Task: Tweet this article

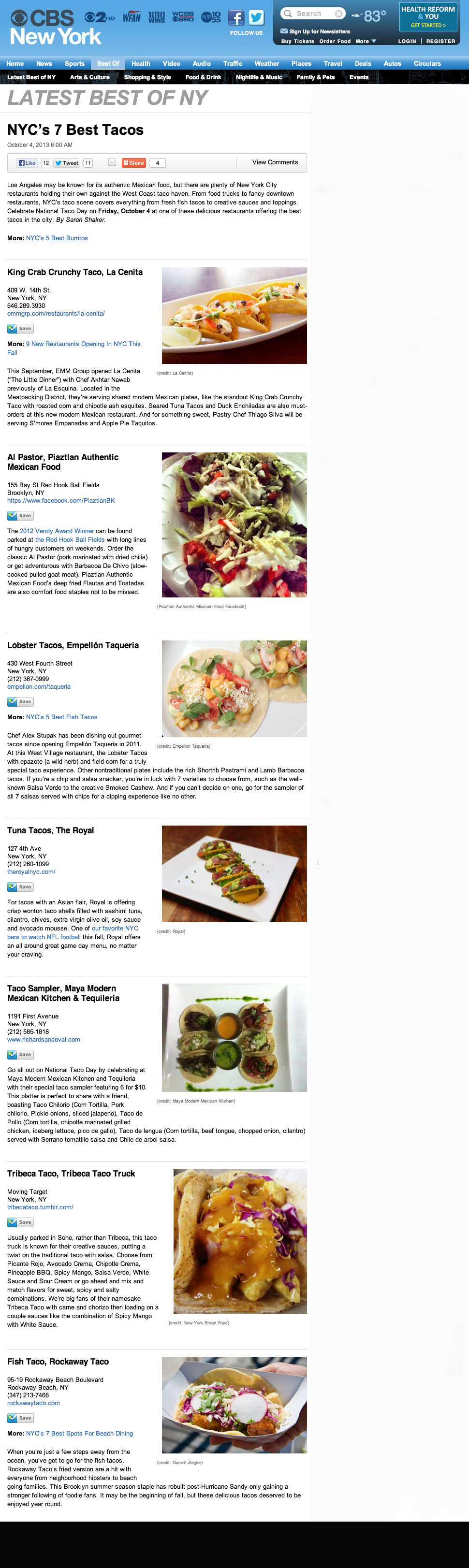Action: pos(66,162)
